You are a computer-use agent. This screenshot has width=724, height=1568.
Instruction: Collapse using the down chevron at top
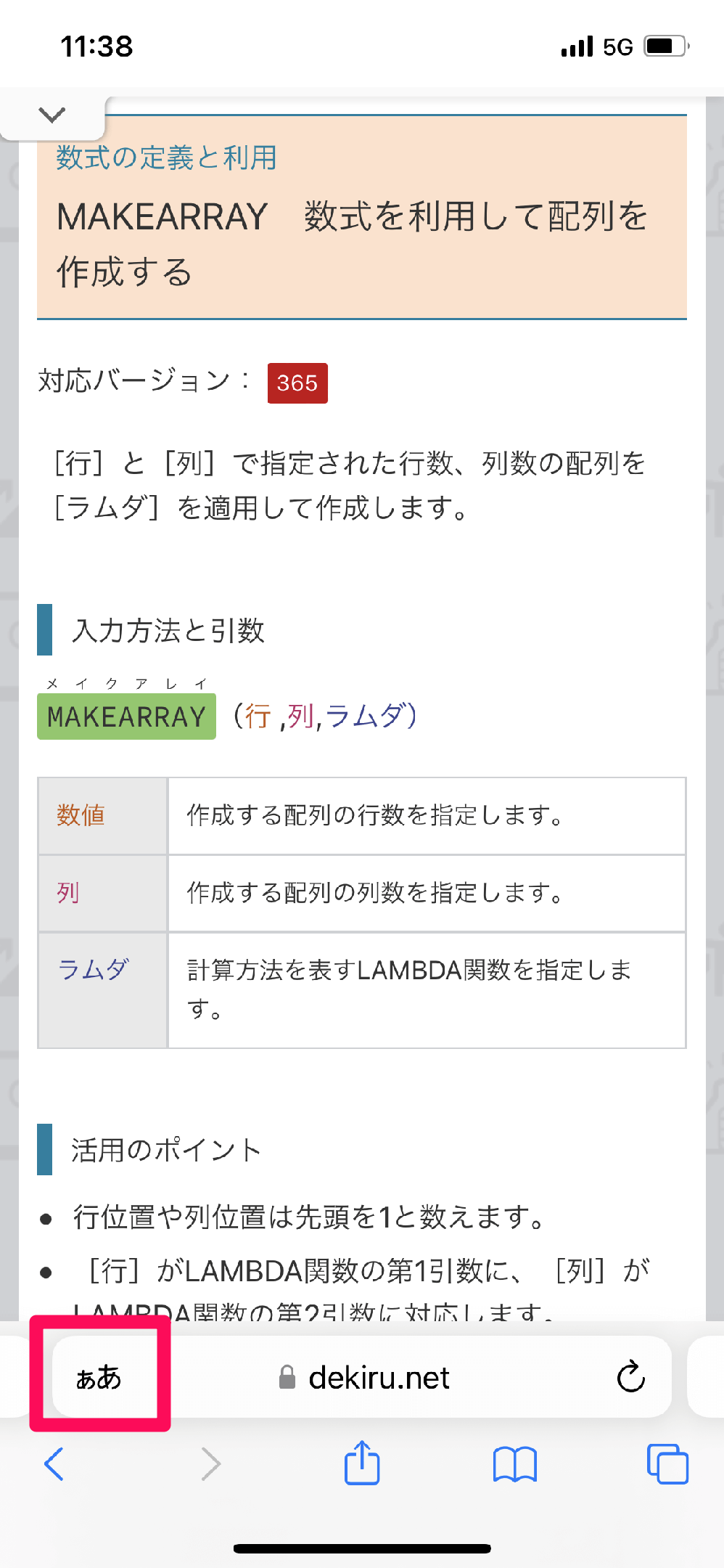(52, 115)
